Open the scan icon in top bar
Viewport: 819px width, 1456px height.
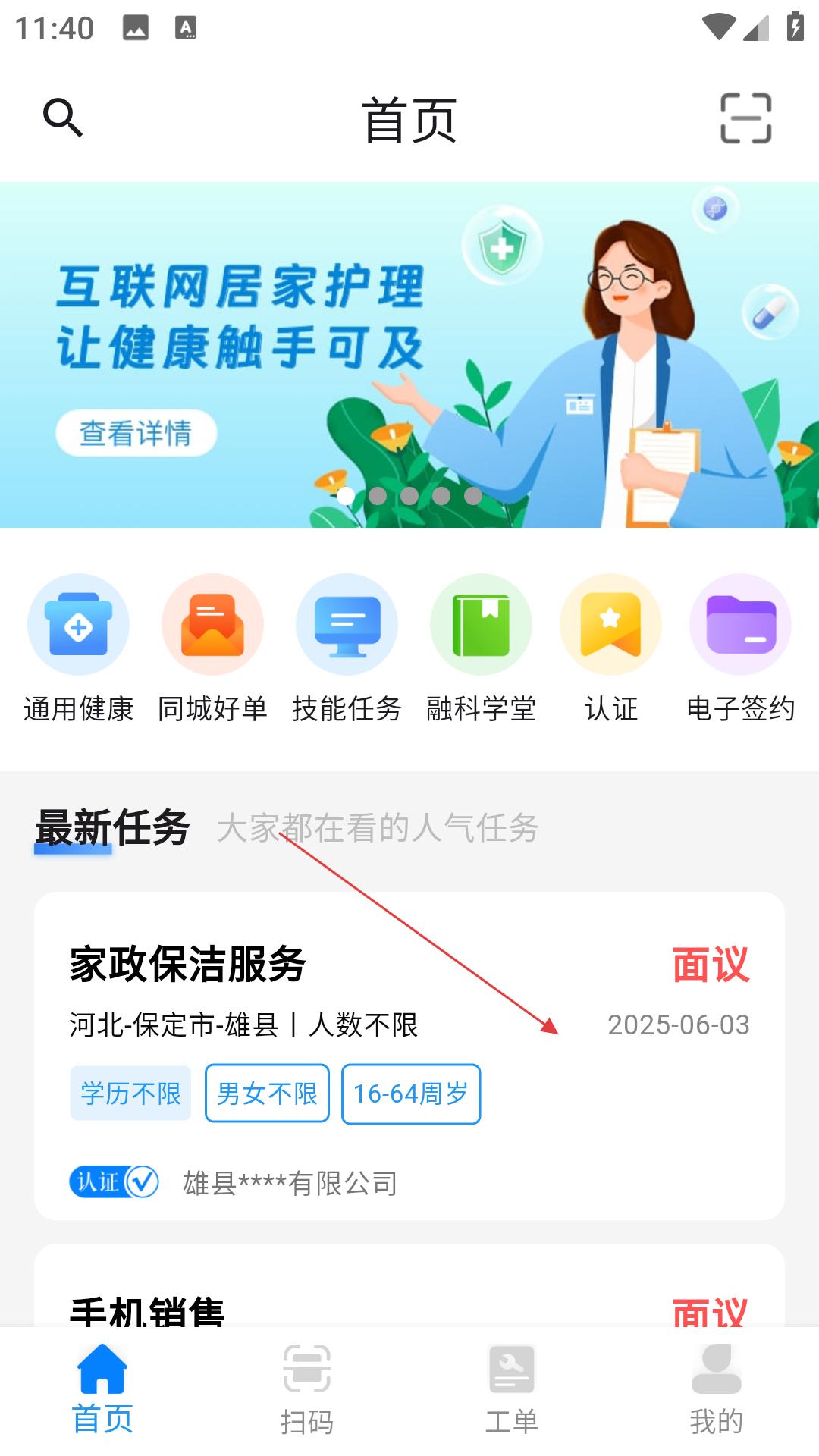pyautogui.click(x=745, y=118)
